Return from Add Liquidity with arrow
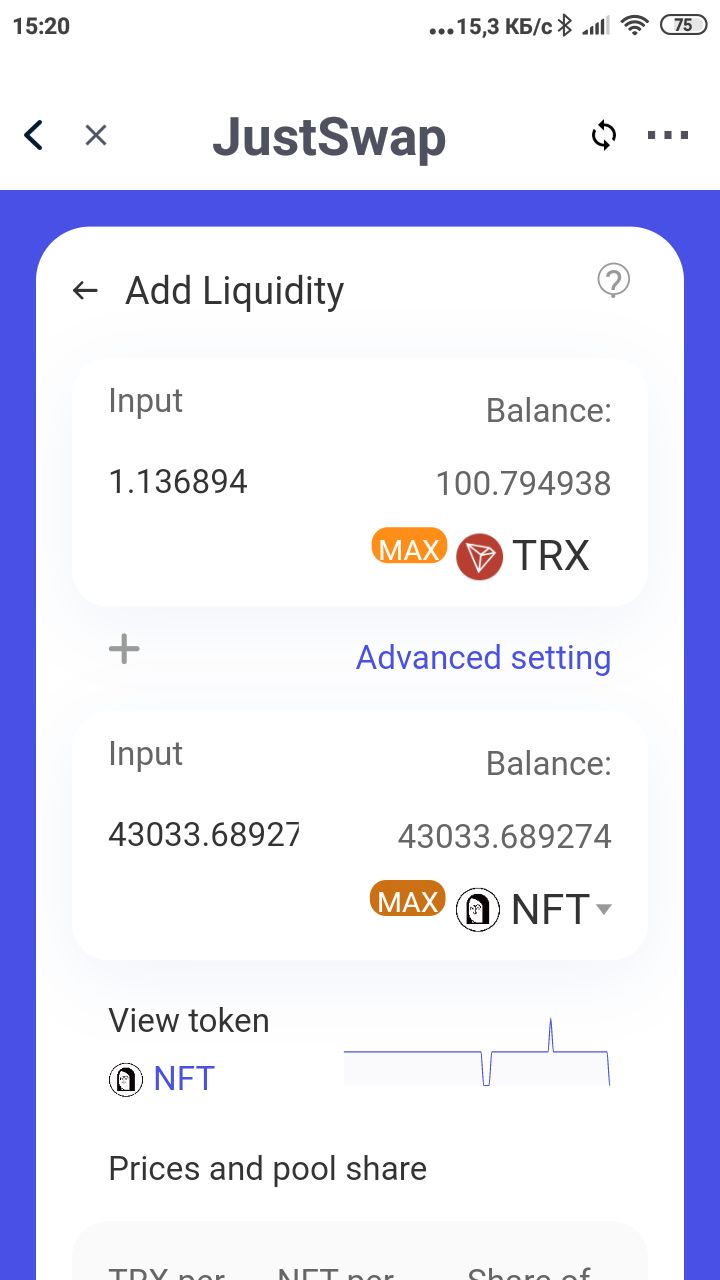 (x=86, y=291)
